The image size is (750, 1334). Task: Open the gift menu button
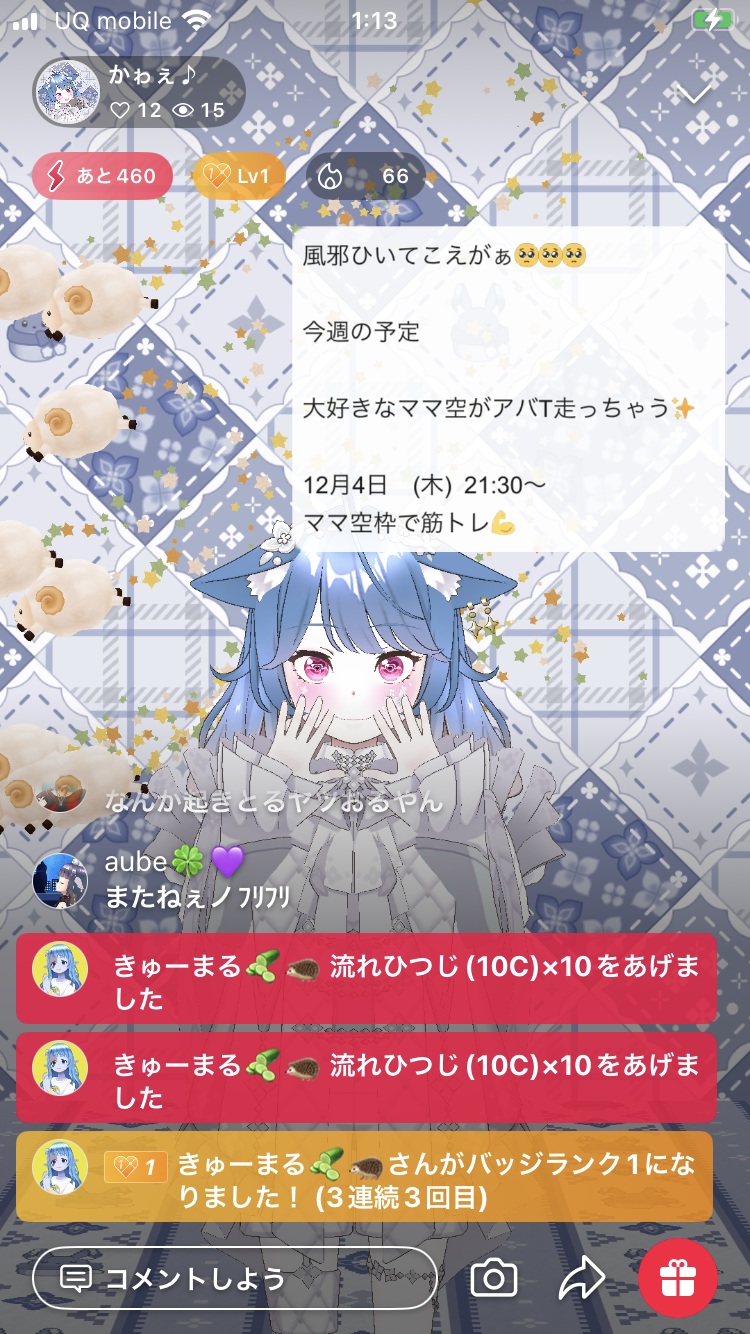(678, 1278)
